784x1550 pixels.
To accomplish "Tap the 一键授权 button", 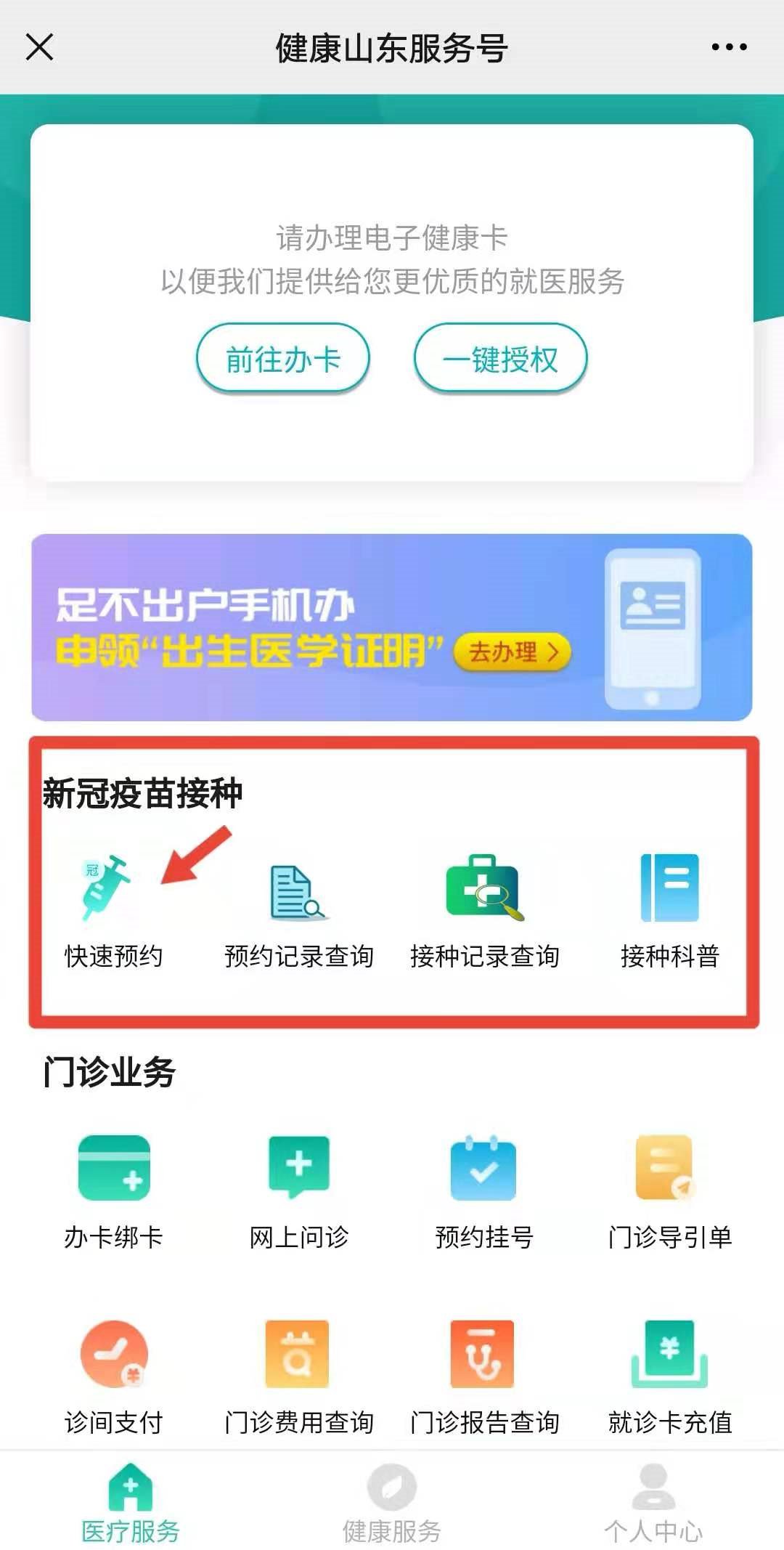I will (500, 359).
